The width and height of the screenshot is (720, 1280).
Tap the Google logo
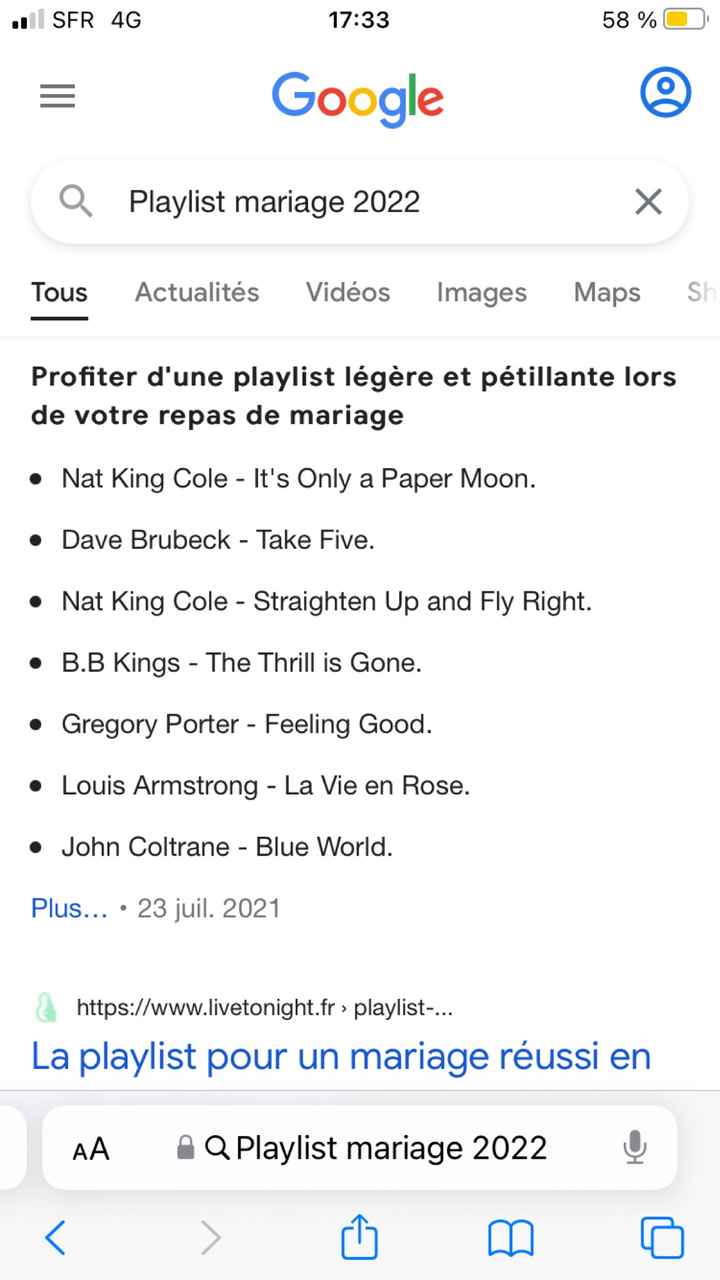tap(357, 97)
